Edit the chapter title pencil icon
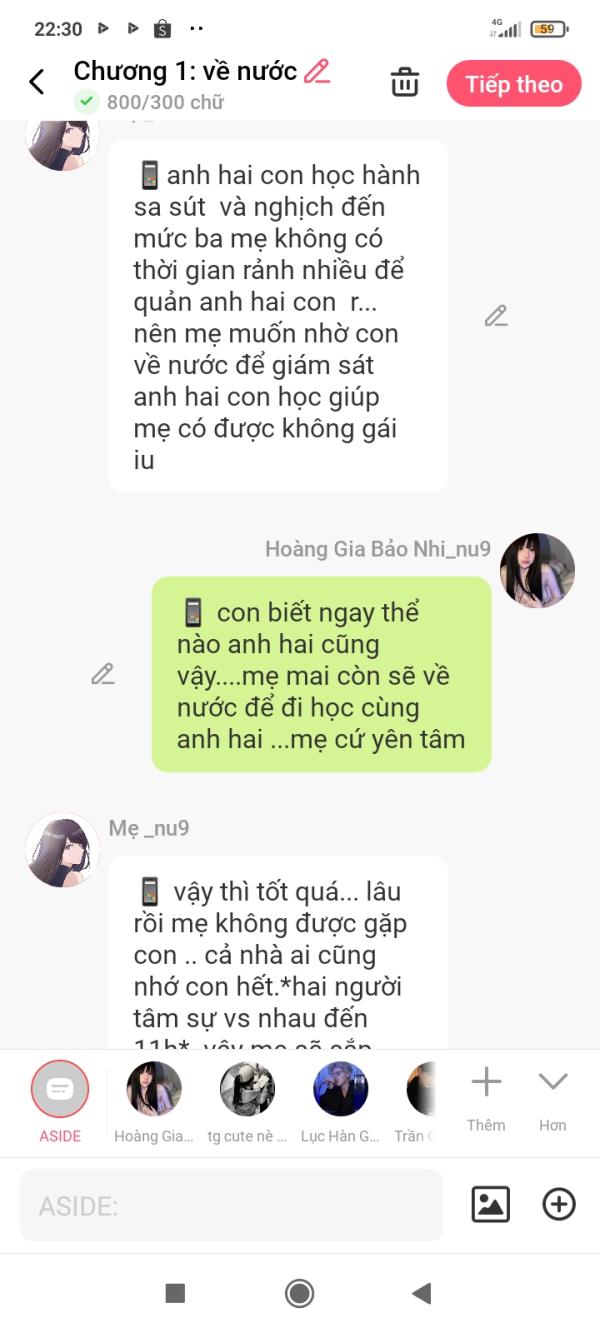The height and width of the screenshot is (1333, 600). [317, 71]
